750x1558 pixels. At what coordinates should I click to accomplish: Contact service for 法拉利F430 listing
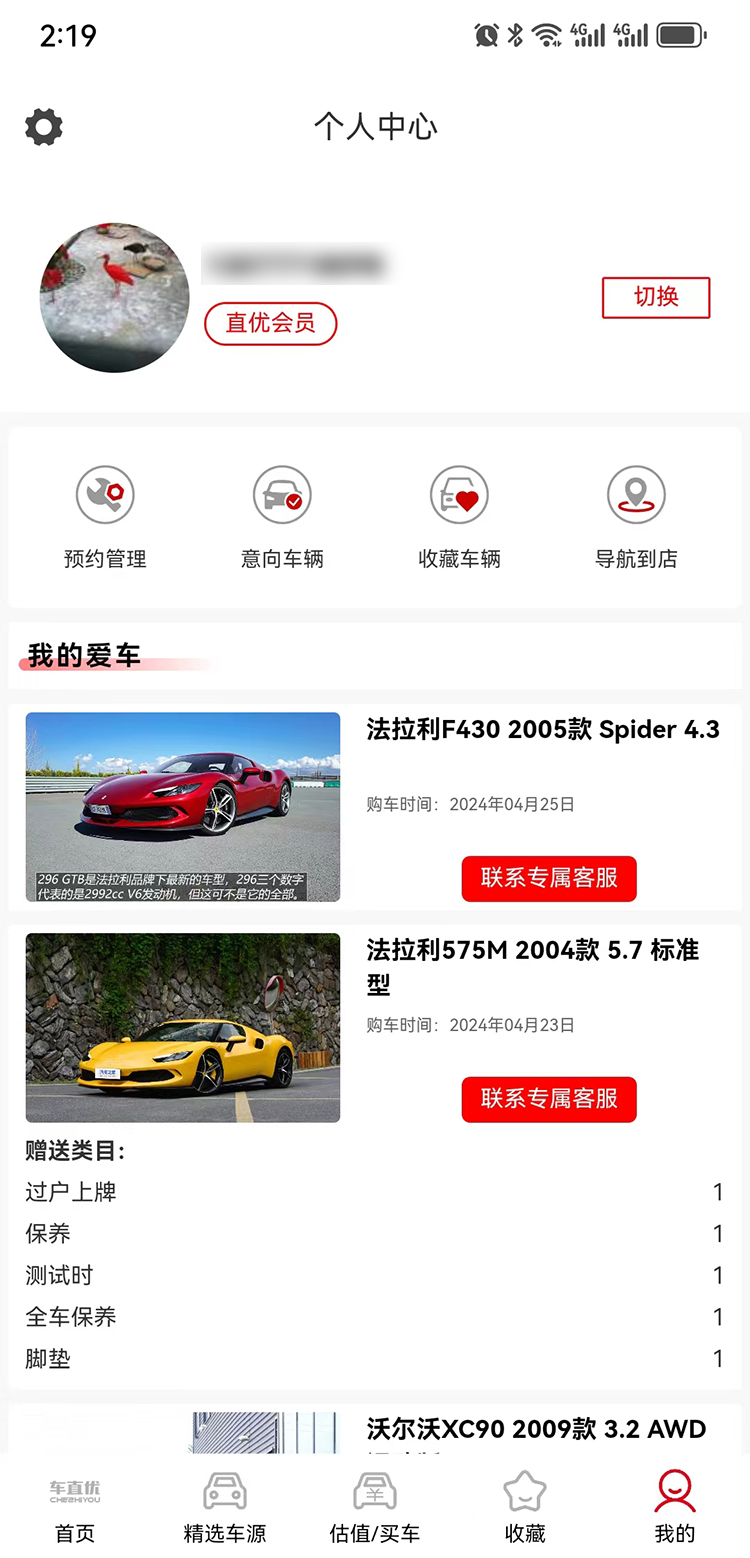point(549,878)
